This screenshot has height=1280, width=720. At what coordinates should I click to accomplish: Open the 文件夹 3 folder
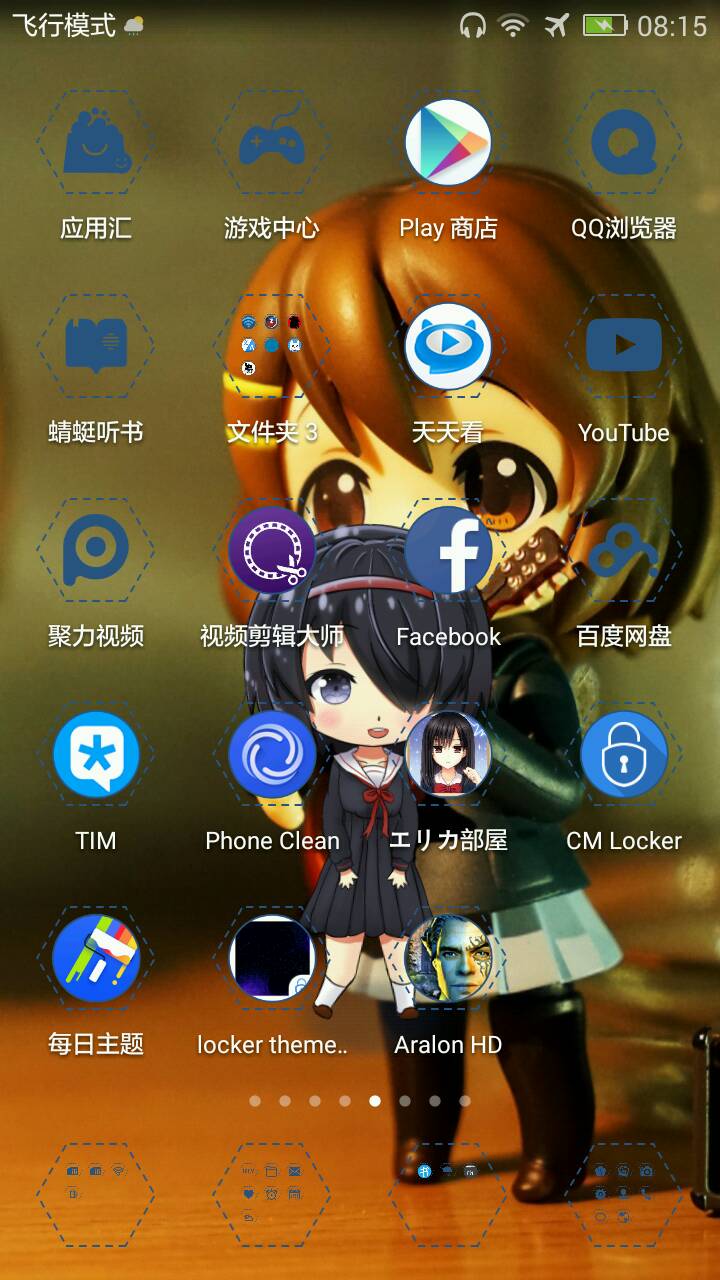[x=272, y=347]
